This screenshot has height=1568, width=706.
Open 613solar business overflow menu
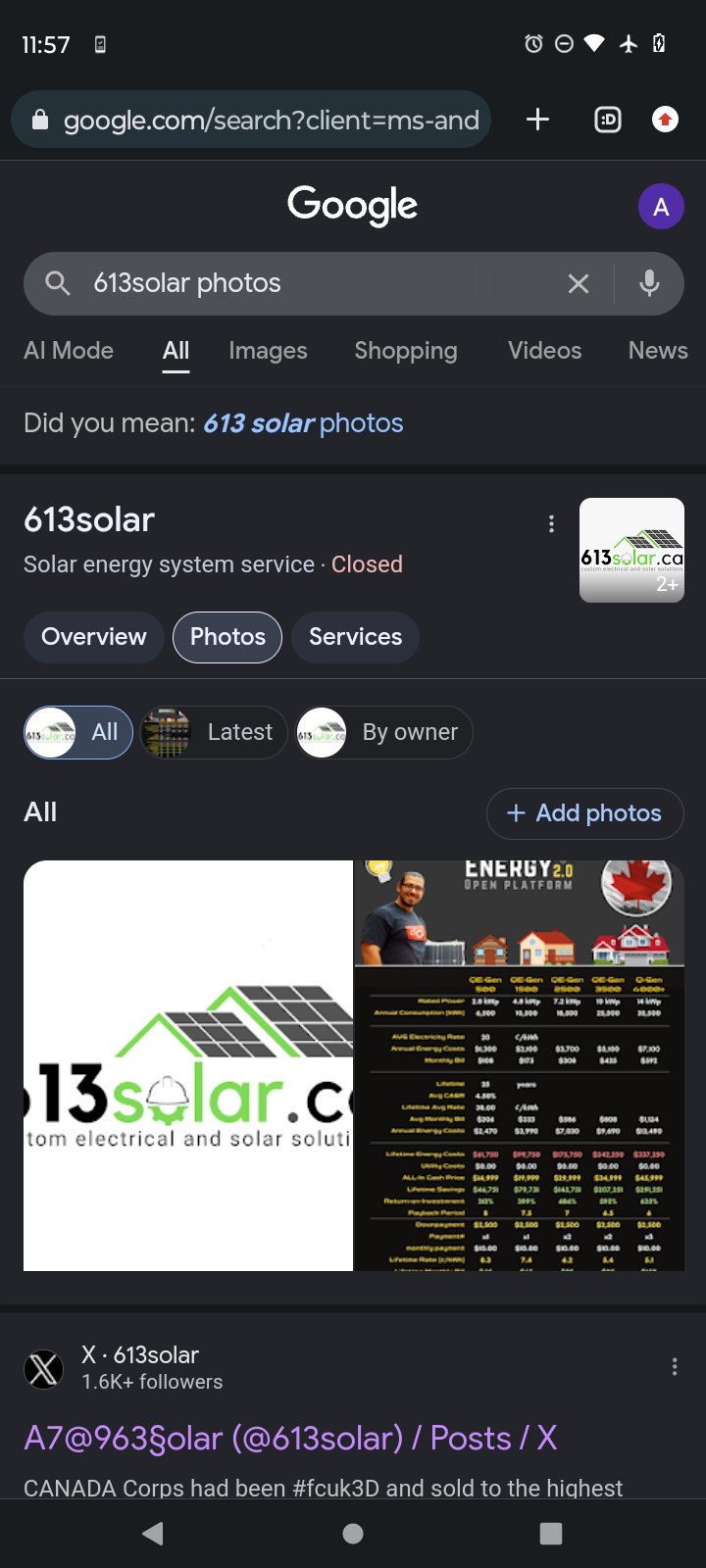(551, 524)
